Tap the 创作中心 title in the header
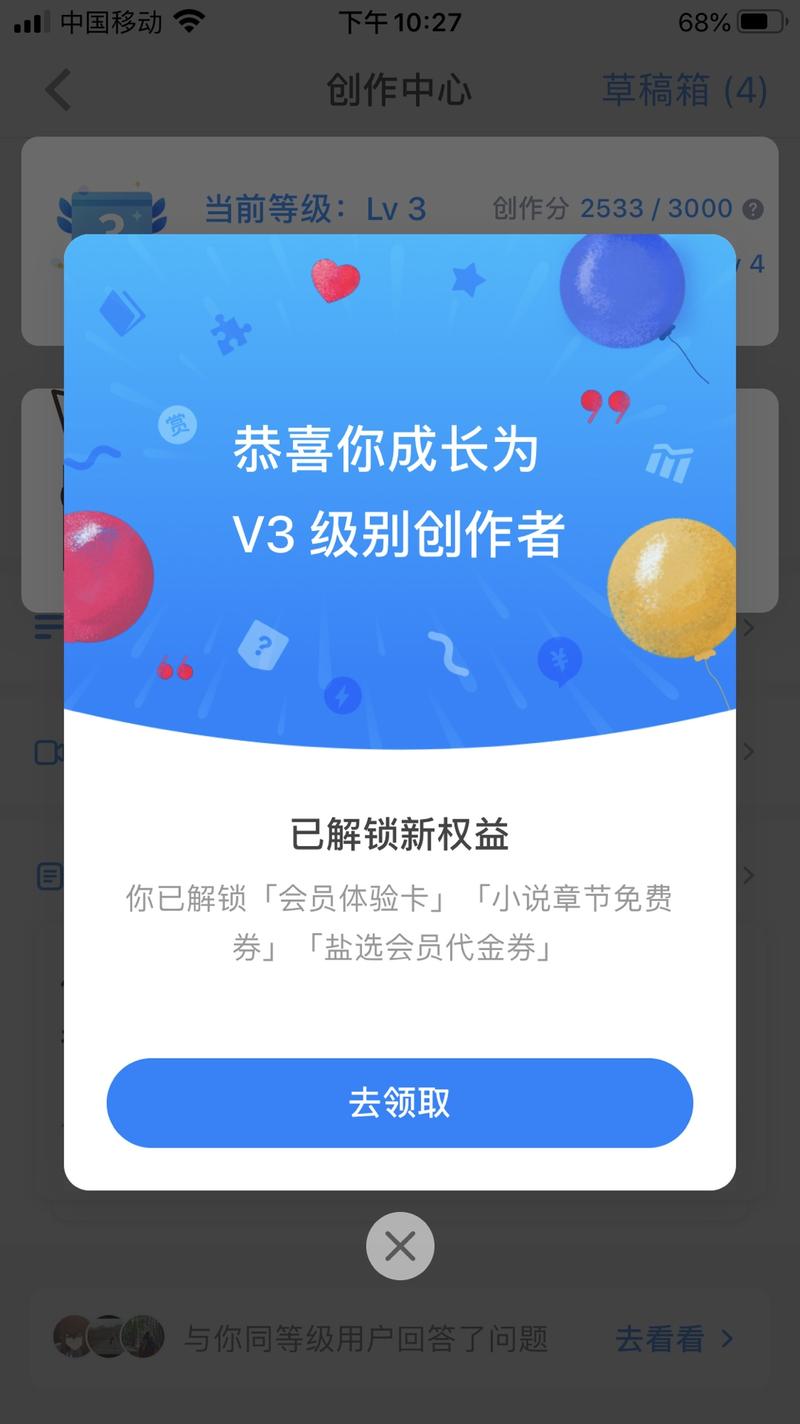The width and height of the screenshot is (800, 1424). (400, 91)
